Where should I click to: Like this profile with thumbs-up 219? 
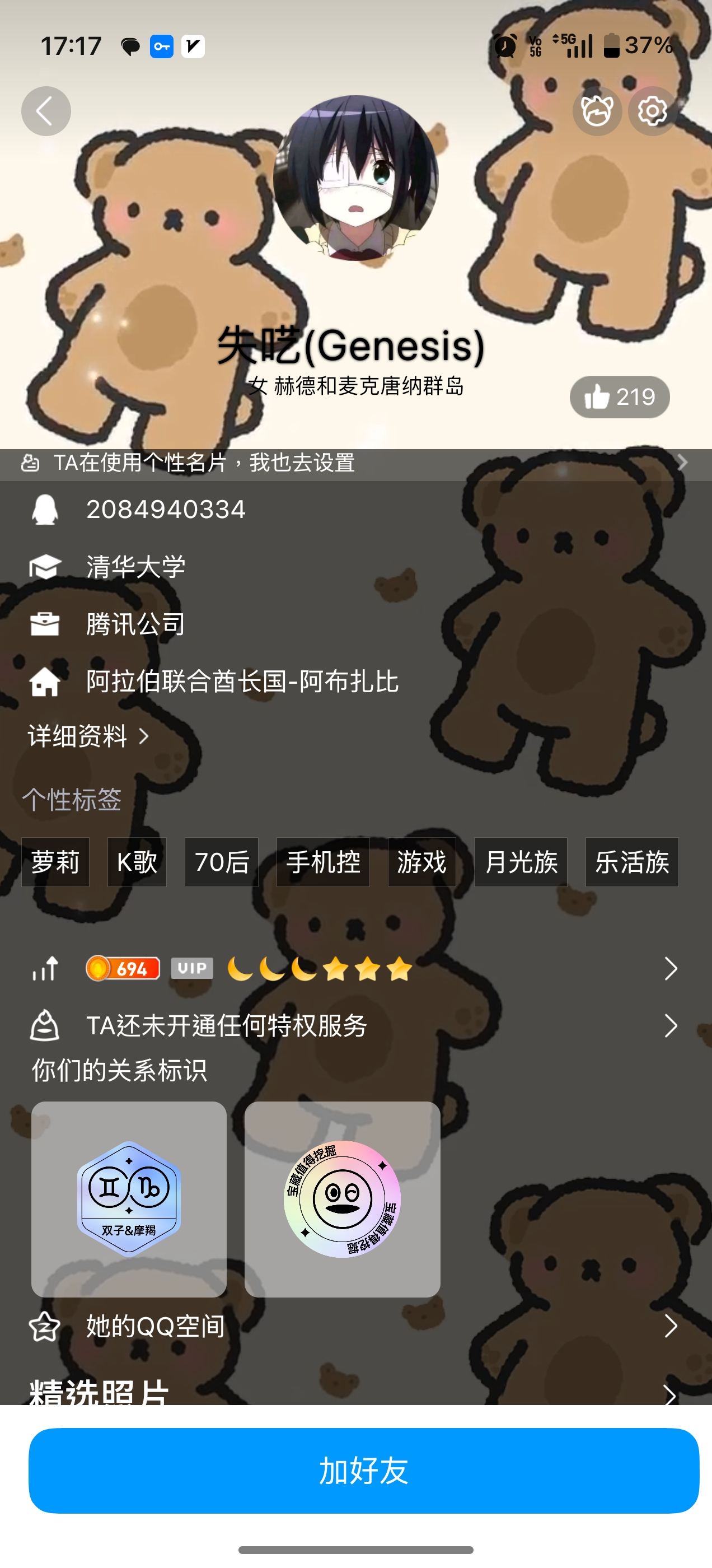pyautogui.click(x=620, y=397)
